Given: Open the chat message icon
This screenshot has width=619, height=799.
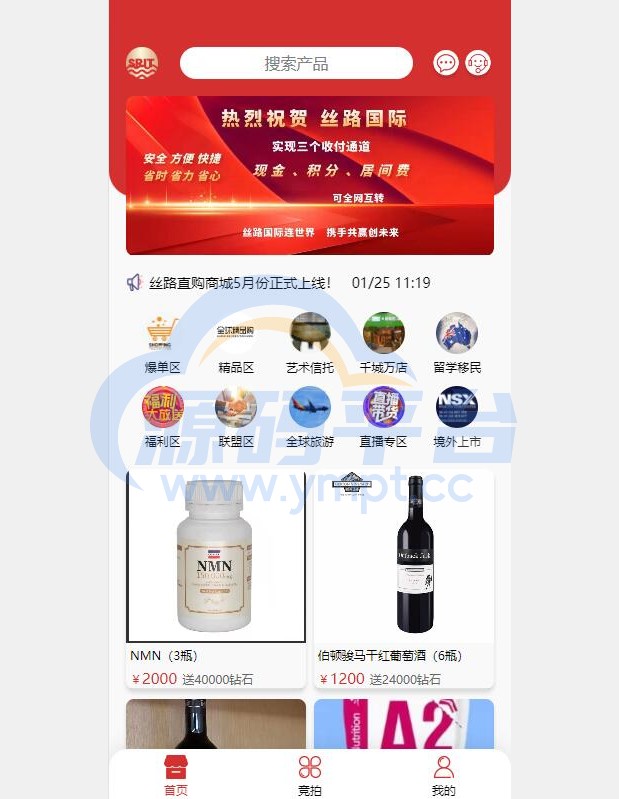Looking at the screenshot, I should (446, 63).
